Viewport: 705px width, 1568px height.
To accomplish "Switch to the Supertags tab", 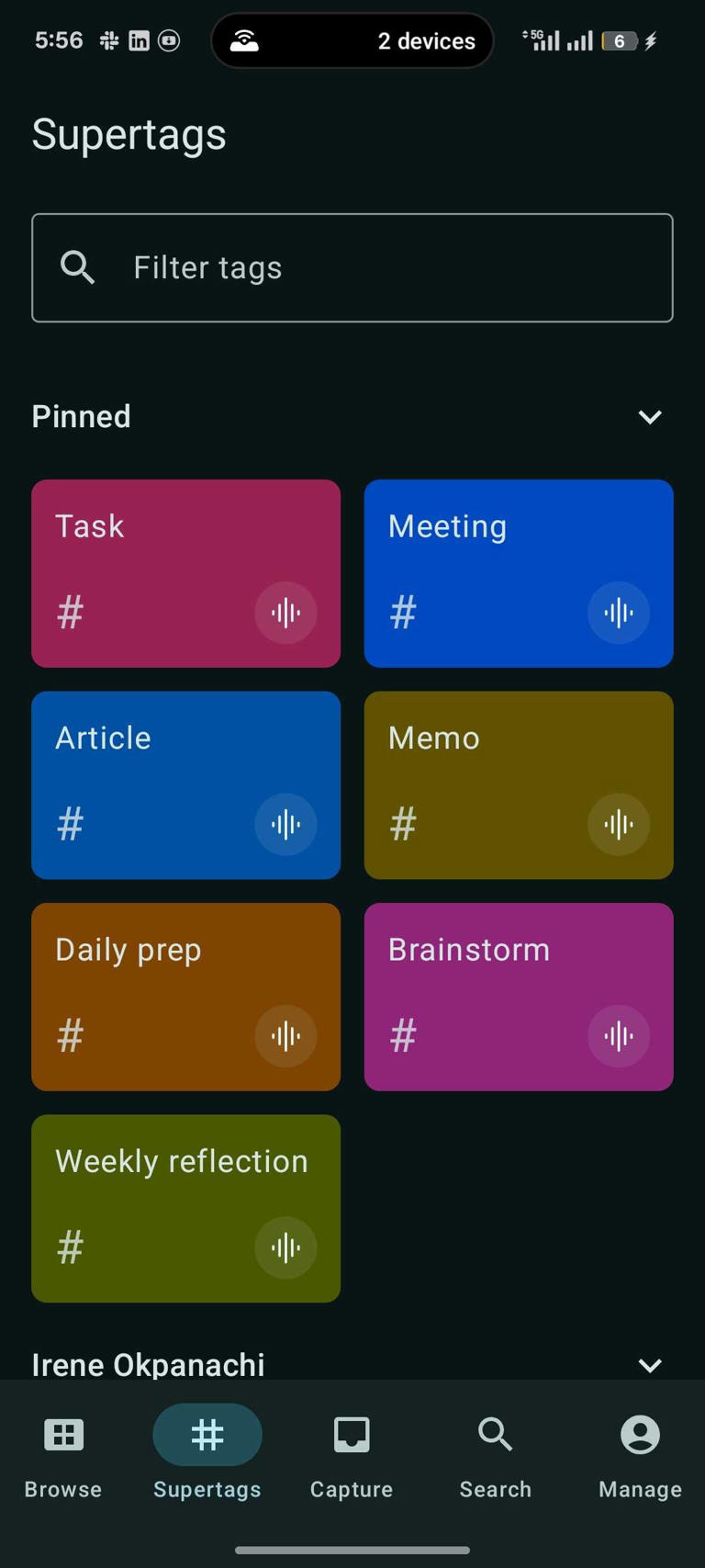I will (207, 1435).
